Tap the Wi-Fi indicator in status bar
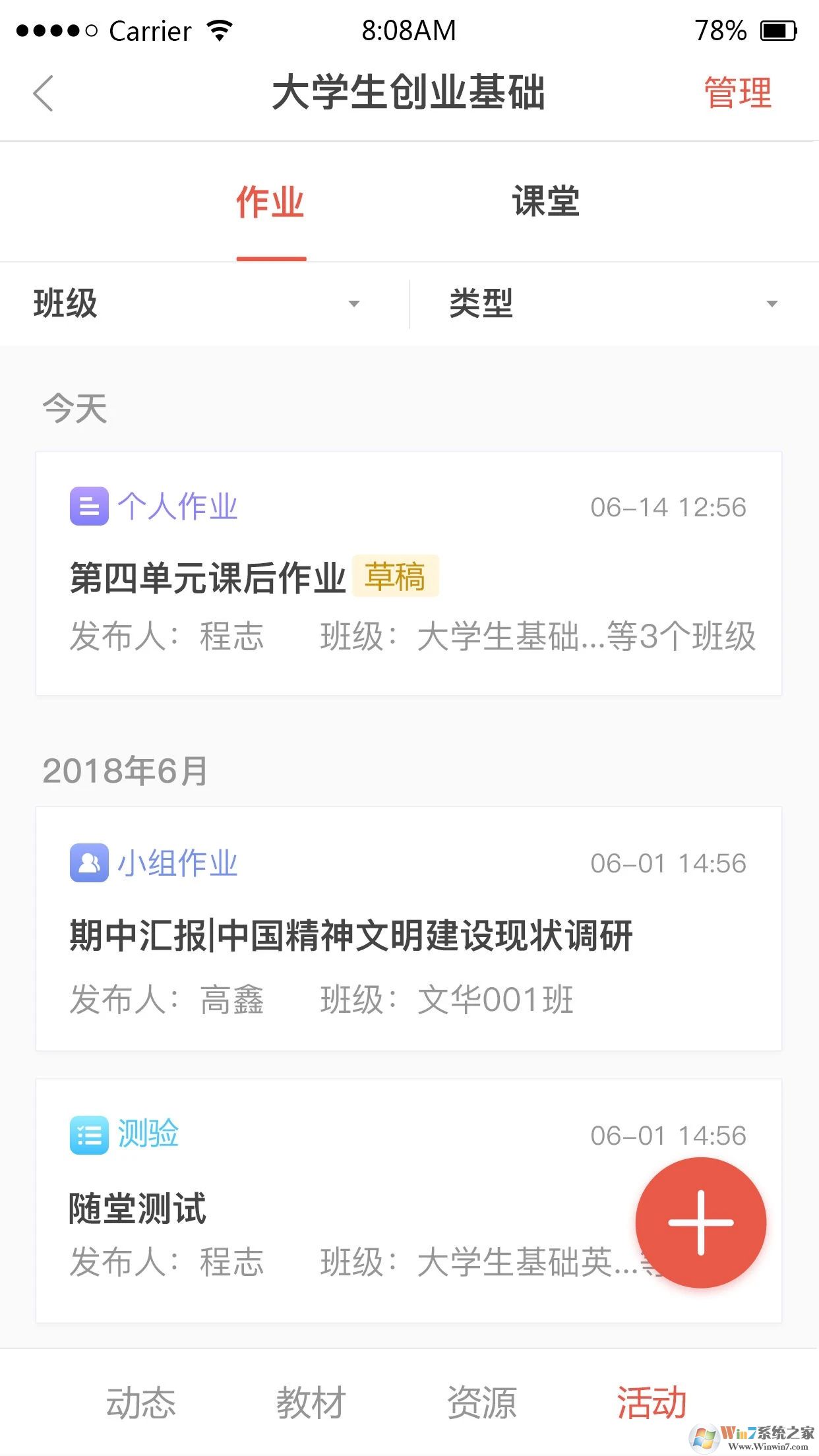 point(218,29)
